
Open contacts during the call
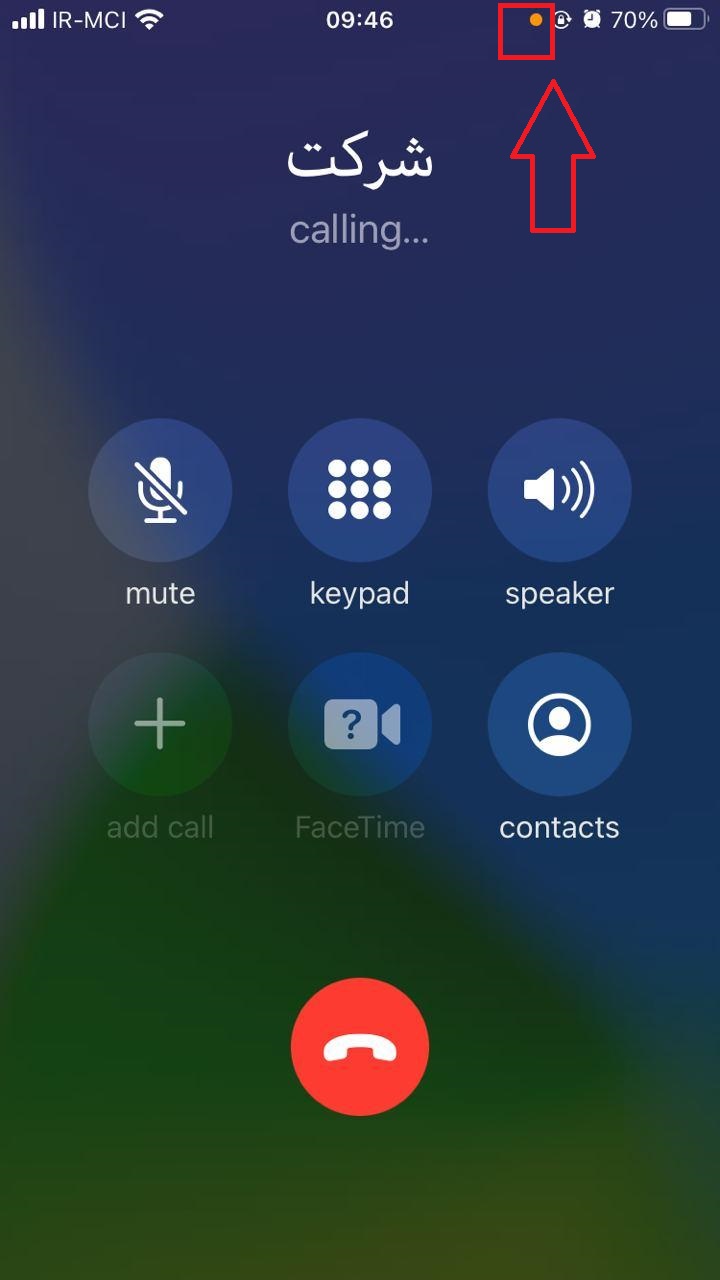(x=559, y=724)
